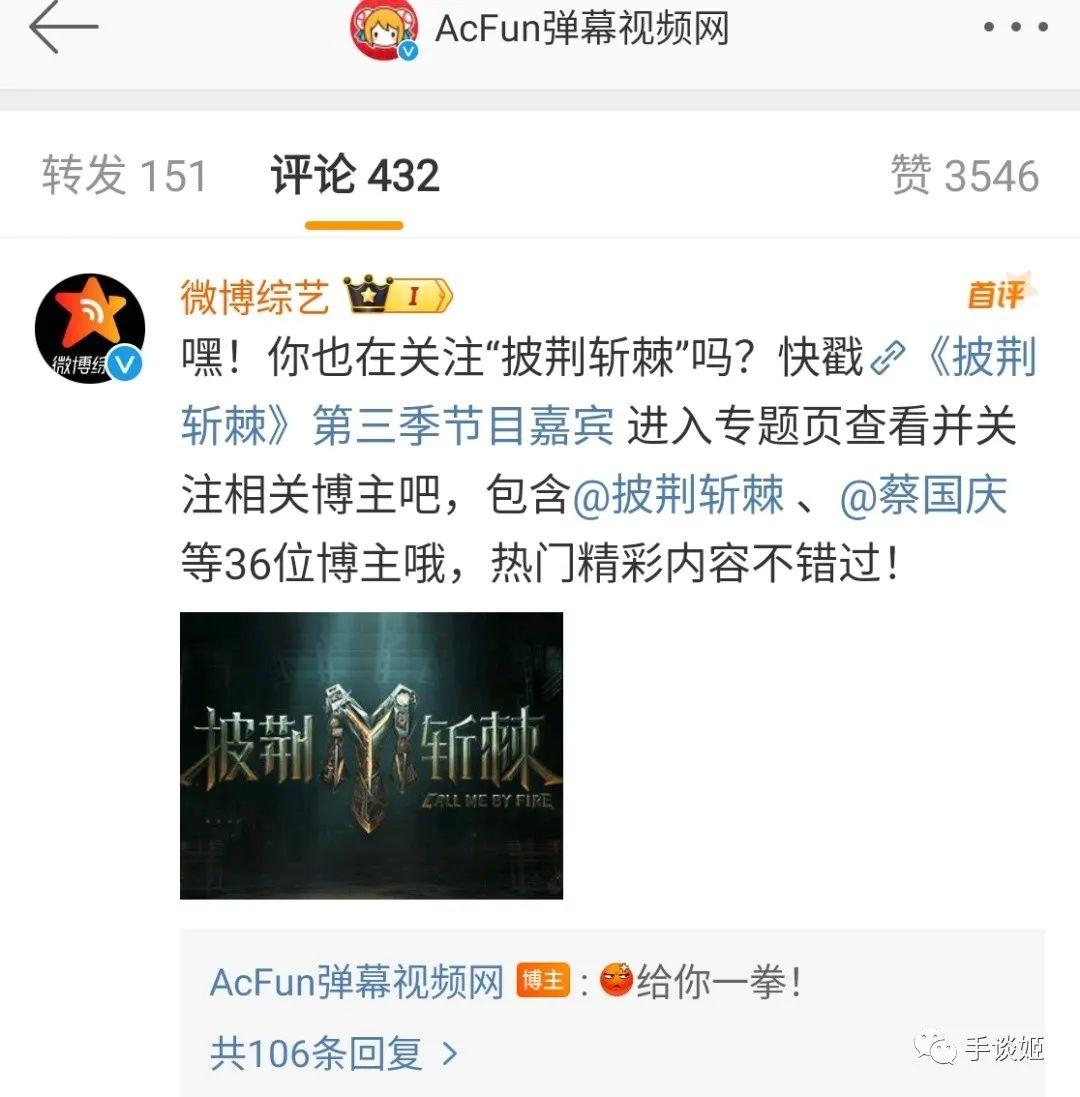This screenshot has width=1080, height=1097.
Task: Open the 赞 3546 likes tab
Action: pyautogui.click(x=966, y=174)
